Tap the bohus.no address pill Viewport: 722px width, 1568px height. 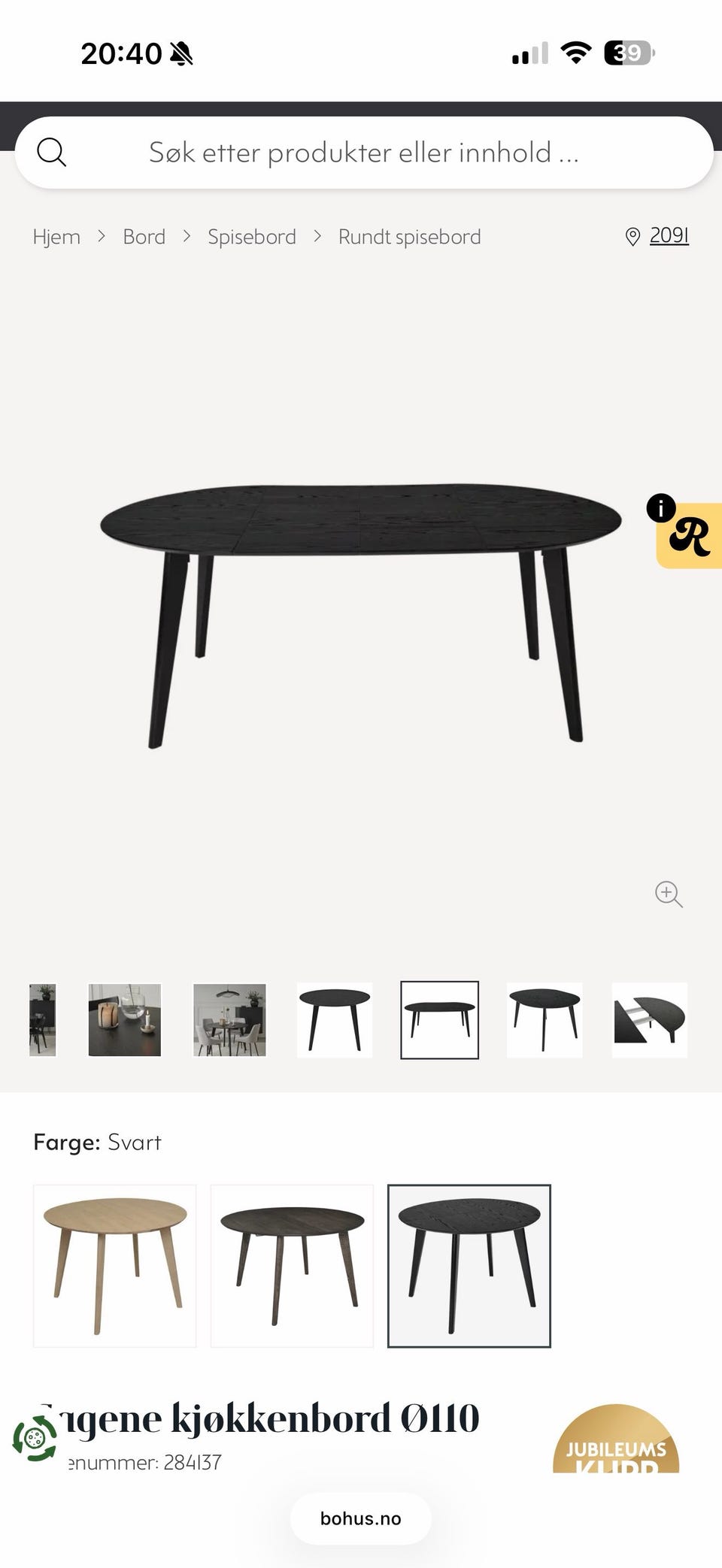pos(361,1518)
